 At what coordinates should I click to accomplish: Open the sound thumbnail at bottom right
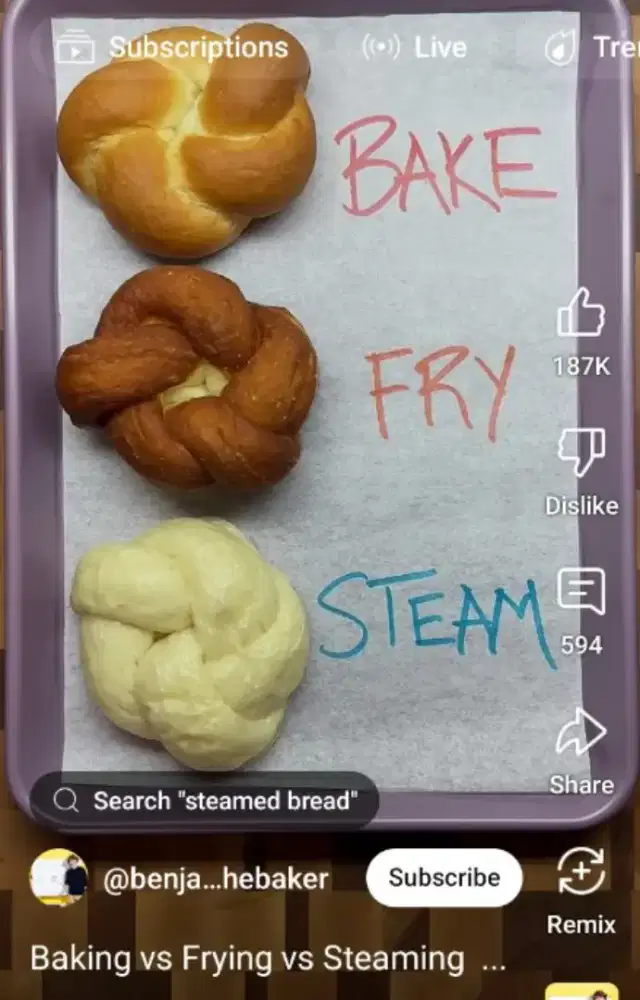click(x=583, y=992)
